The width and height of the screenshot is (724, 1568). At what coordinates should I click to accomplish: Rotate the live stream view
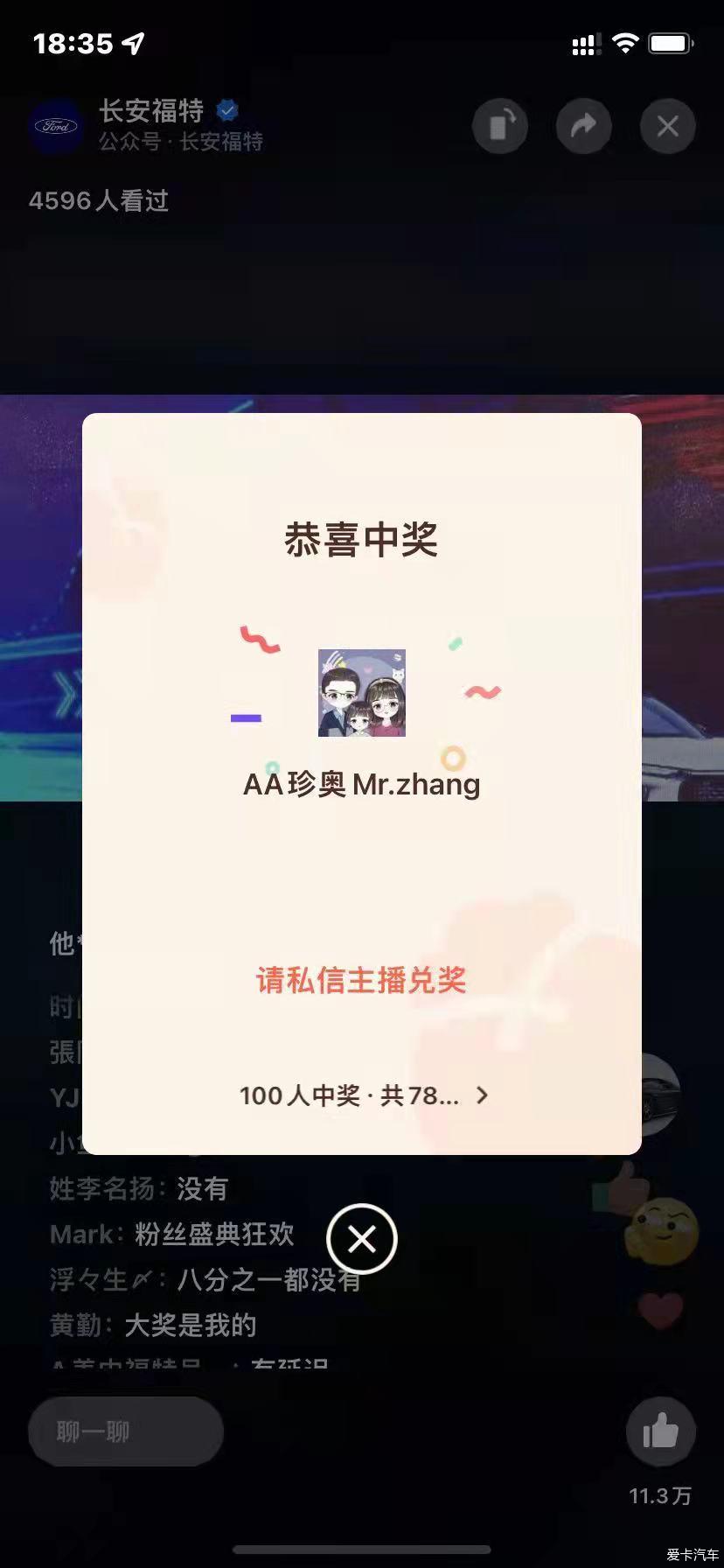[500, 127]
